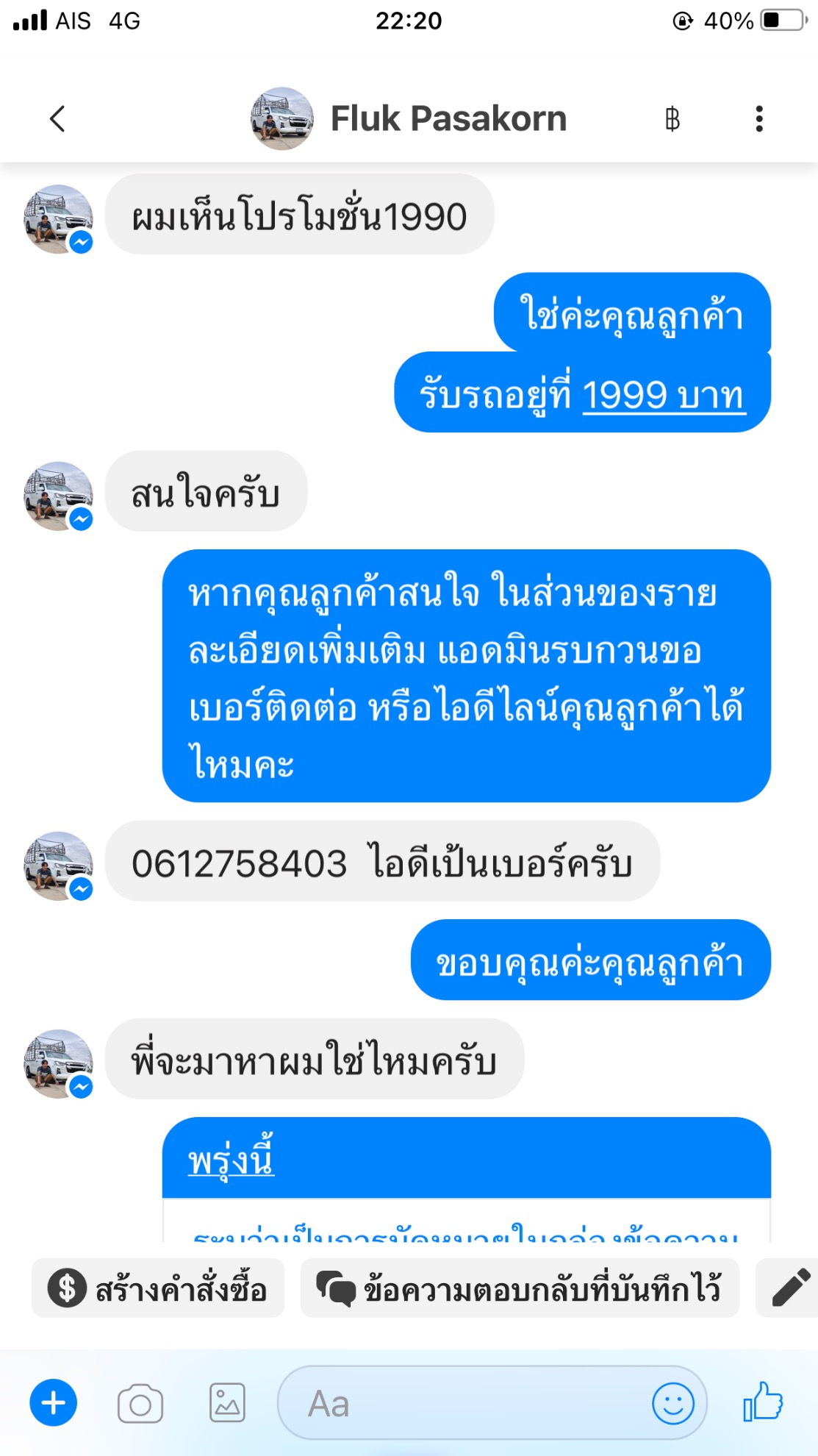This screenshot has height=1456, width=818.
Task: Open Fluk Pasakorn's profile from header
Action: point(448,118)
